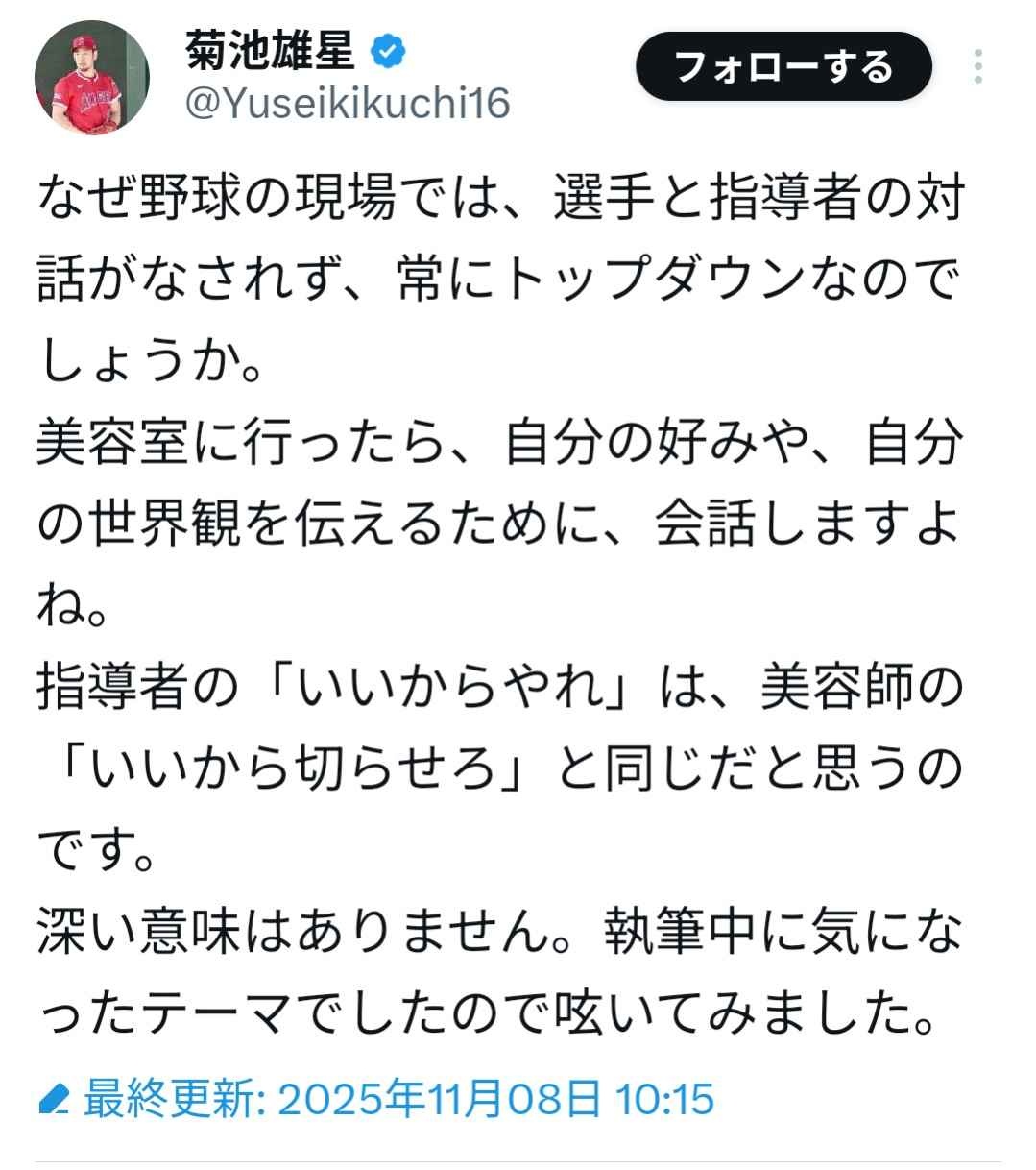Open the @Yuseikikuchi16 profile handle
The image size is (1036, 1170).
pyautogui.click(x=347, y=104)
